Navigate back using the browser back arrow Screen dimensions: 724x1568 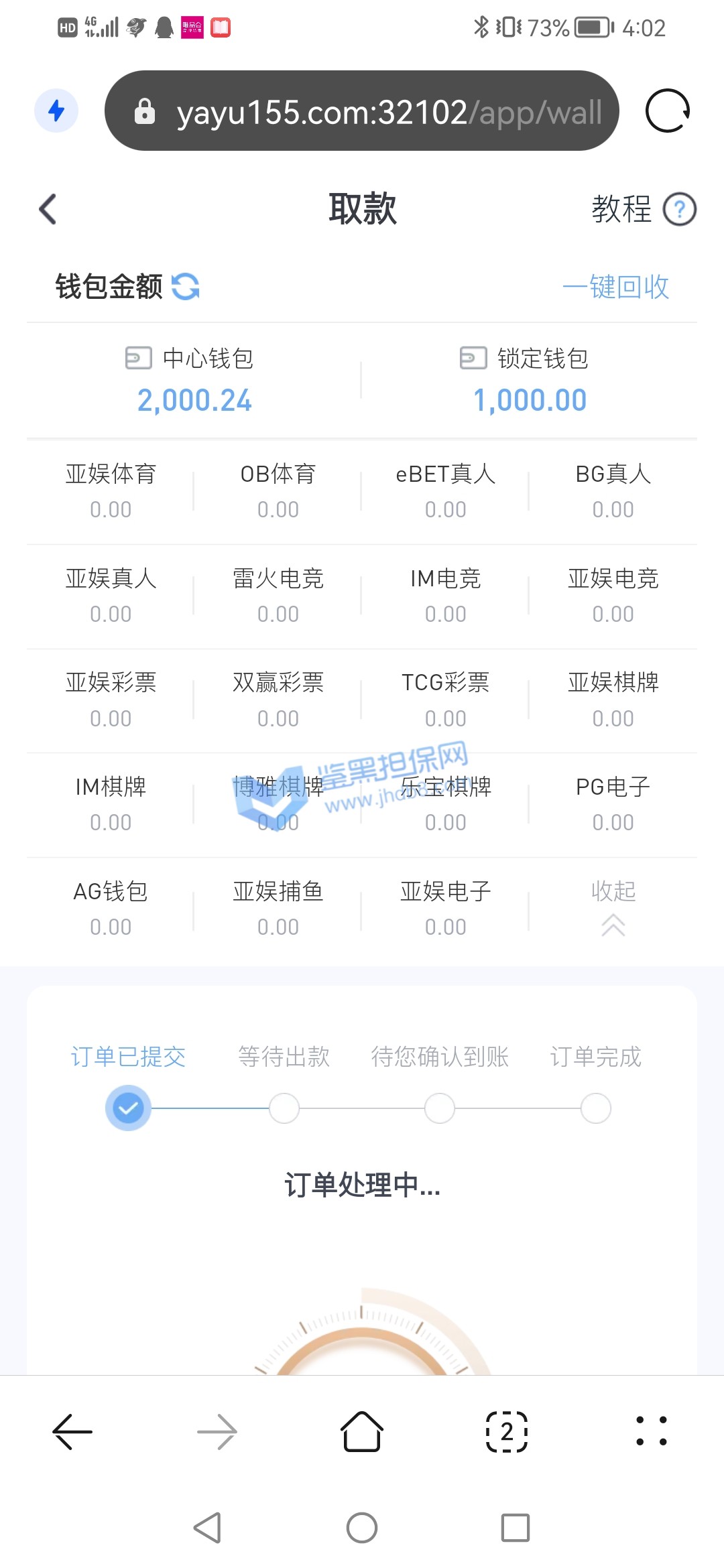[72, 1431]
